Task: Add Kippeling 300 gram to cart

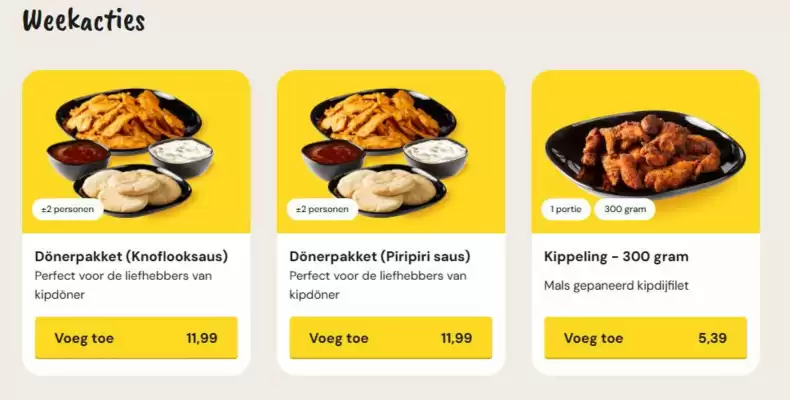Action: [645, 338]
